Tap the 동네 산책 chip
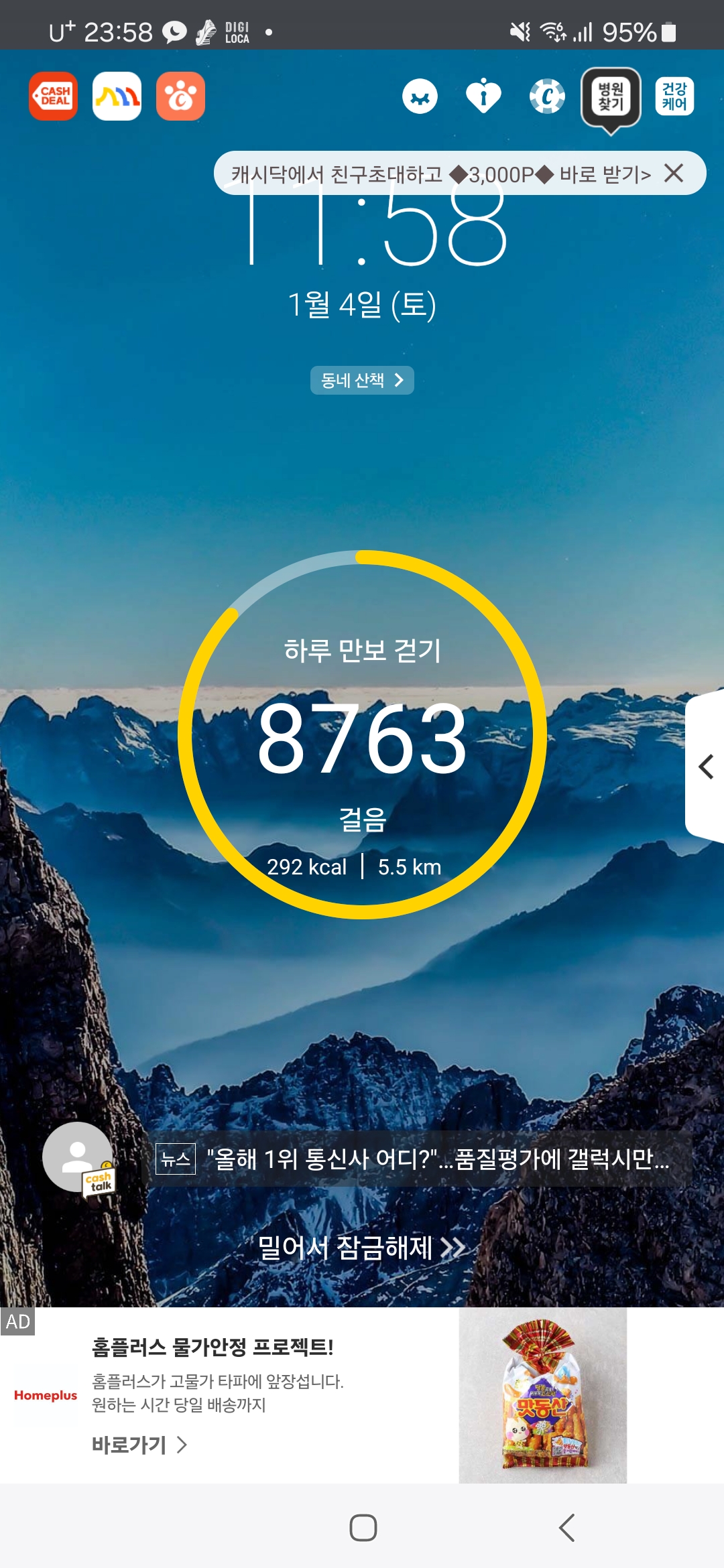 click(362, 381)
